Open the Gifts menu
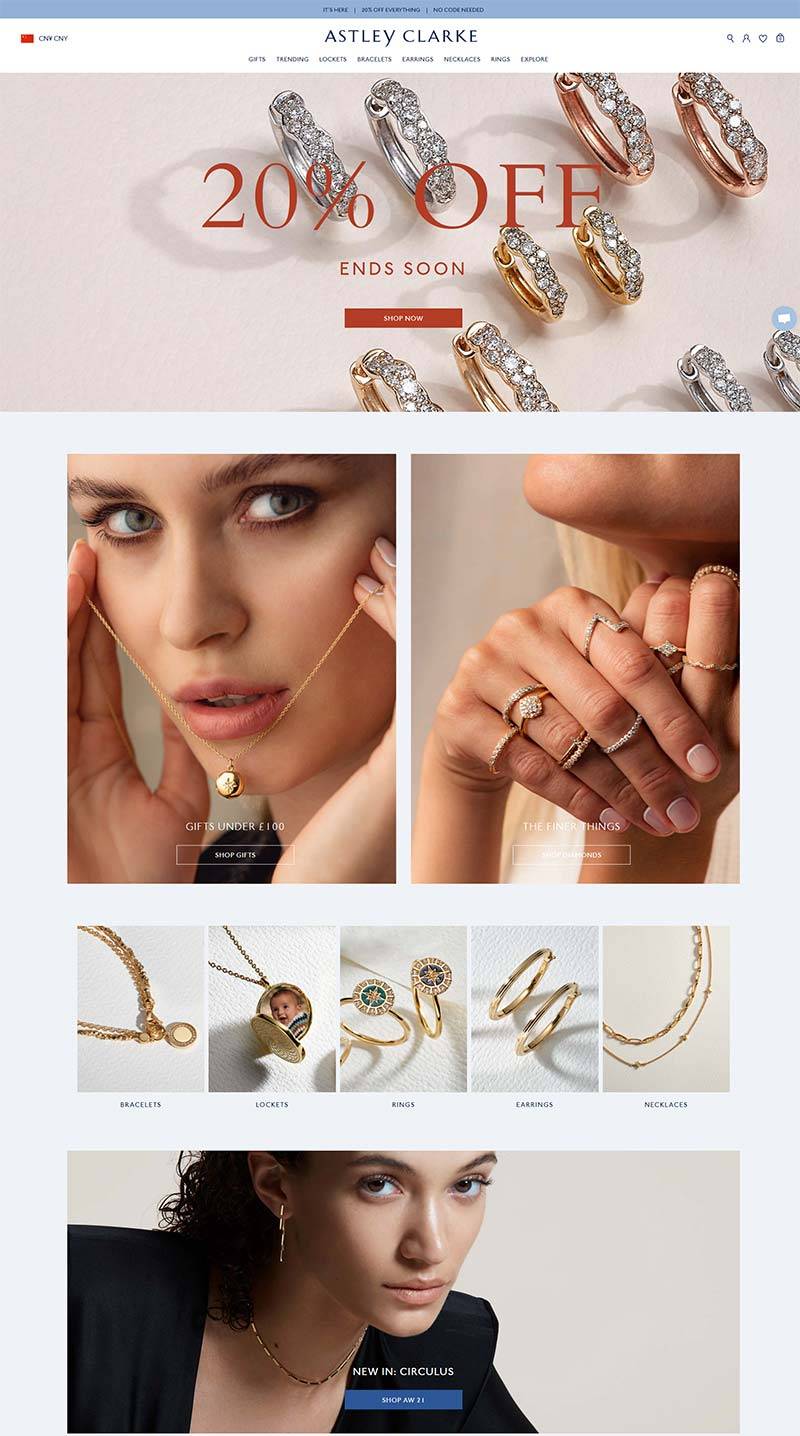This screenshot has width=800, height=1436. pyautogui.click(x=257, y=59)
